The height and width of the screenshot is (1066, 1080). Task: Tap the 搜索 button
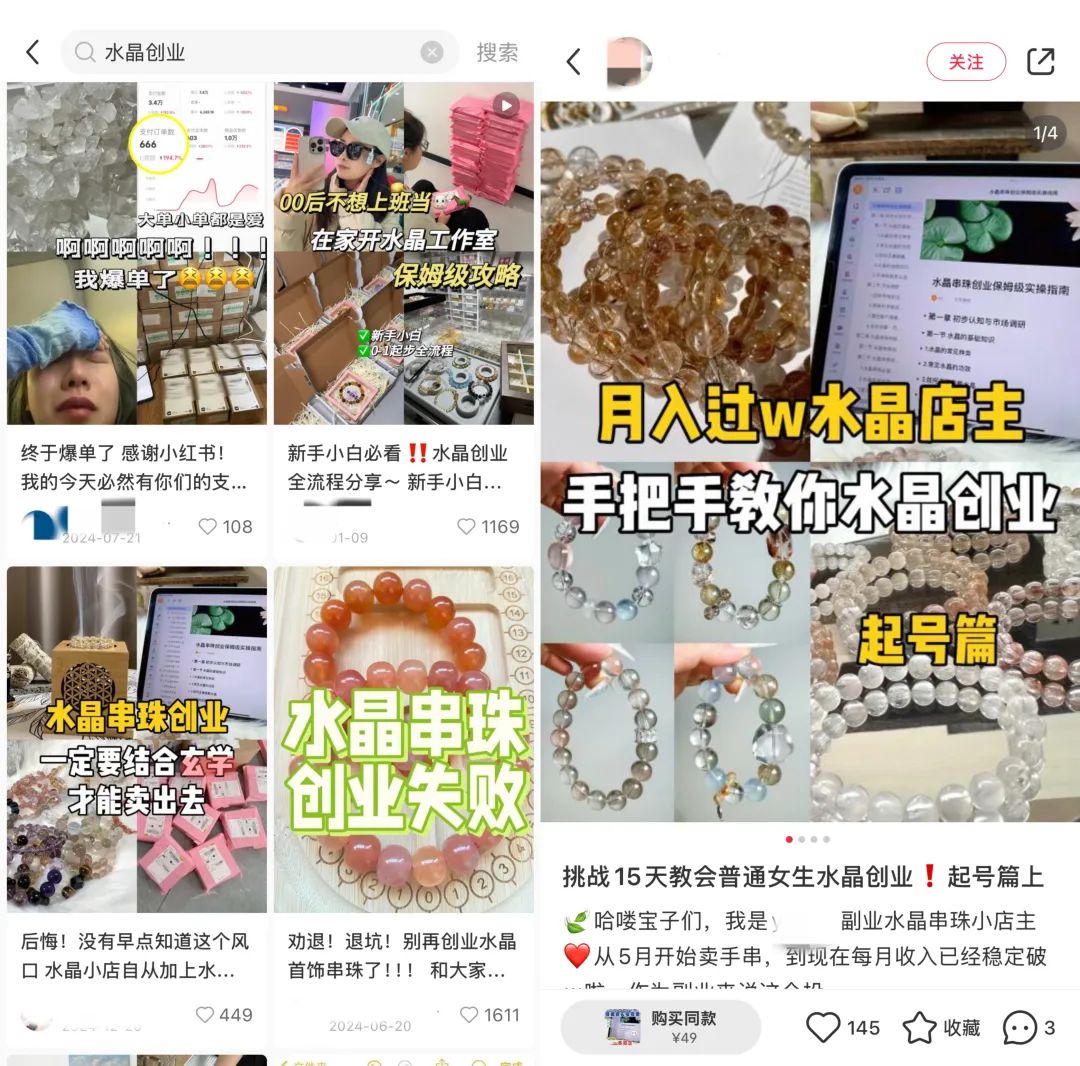(x=497, y=53)
